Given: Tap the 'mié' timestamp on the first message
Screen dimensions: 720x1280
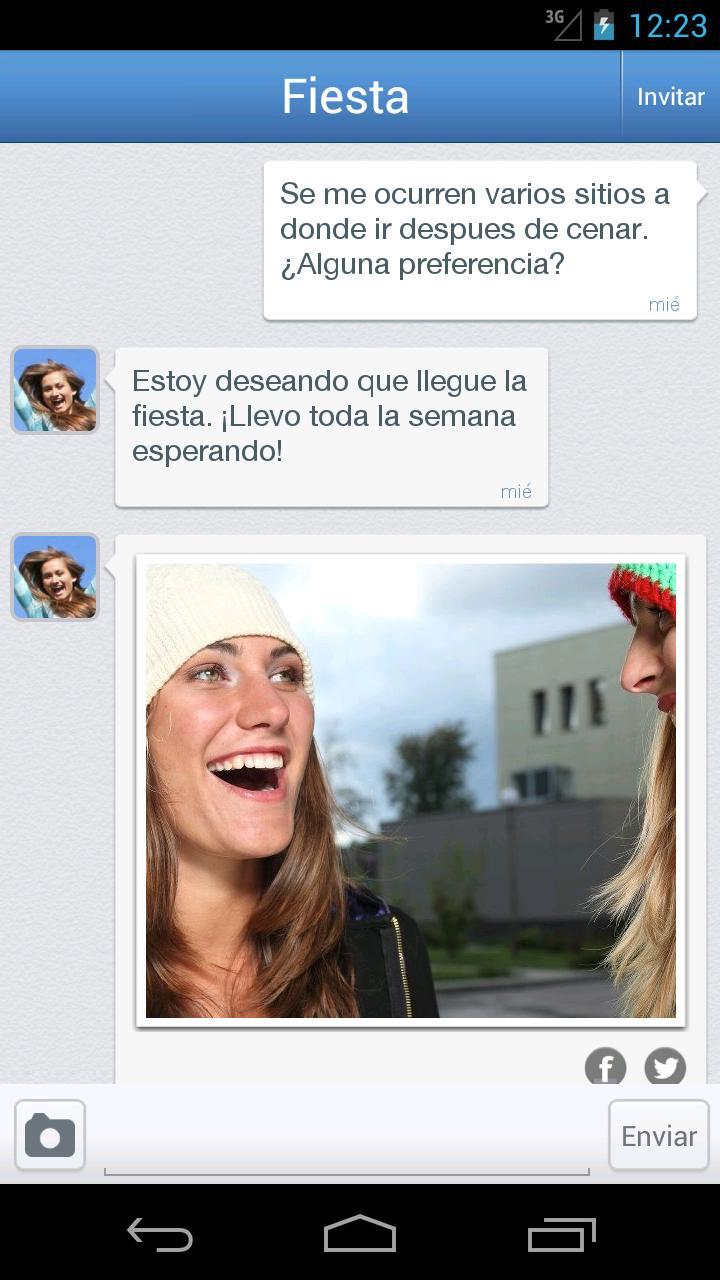Looking at the screenshot, I should [664, 304].
